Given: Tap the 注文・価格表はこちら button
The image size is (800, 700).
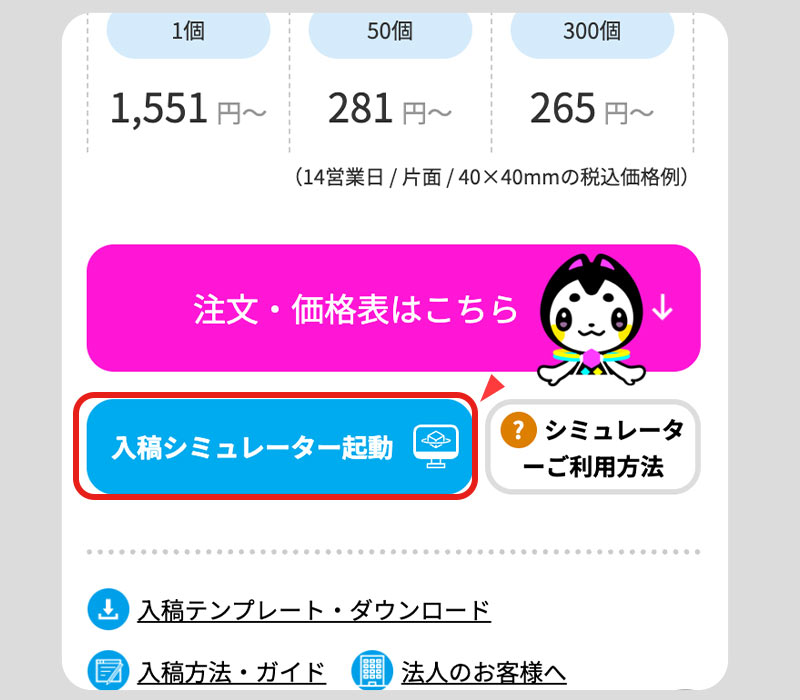Looking at the screenshot, I should pyautogui.click(x=357, y=309).
